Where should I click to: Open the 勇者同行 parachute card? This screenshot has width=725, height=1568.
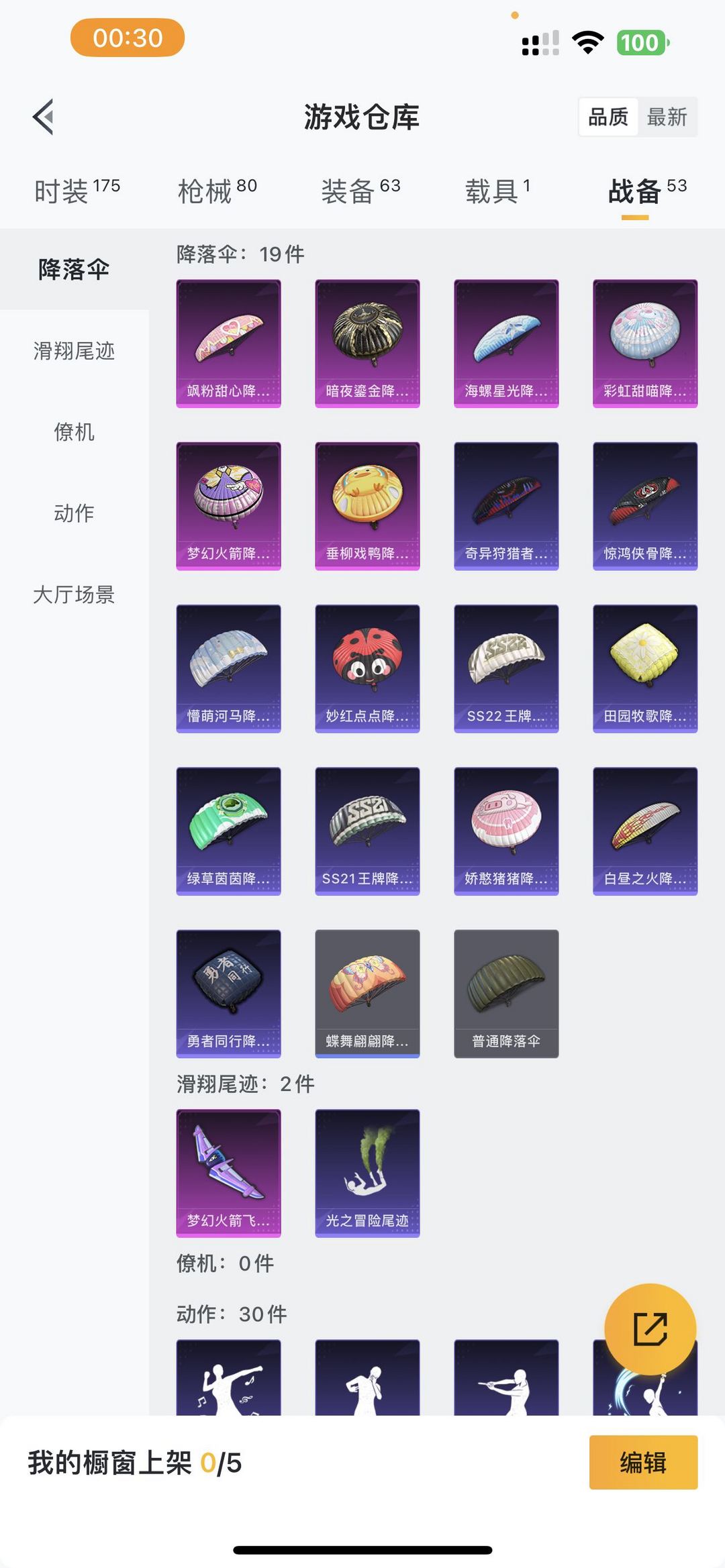coord(228,994)
